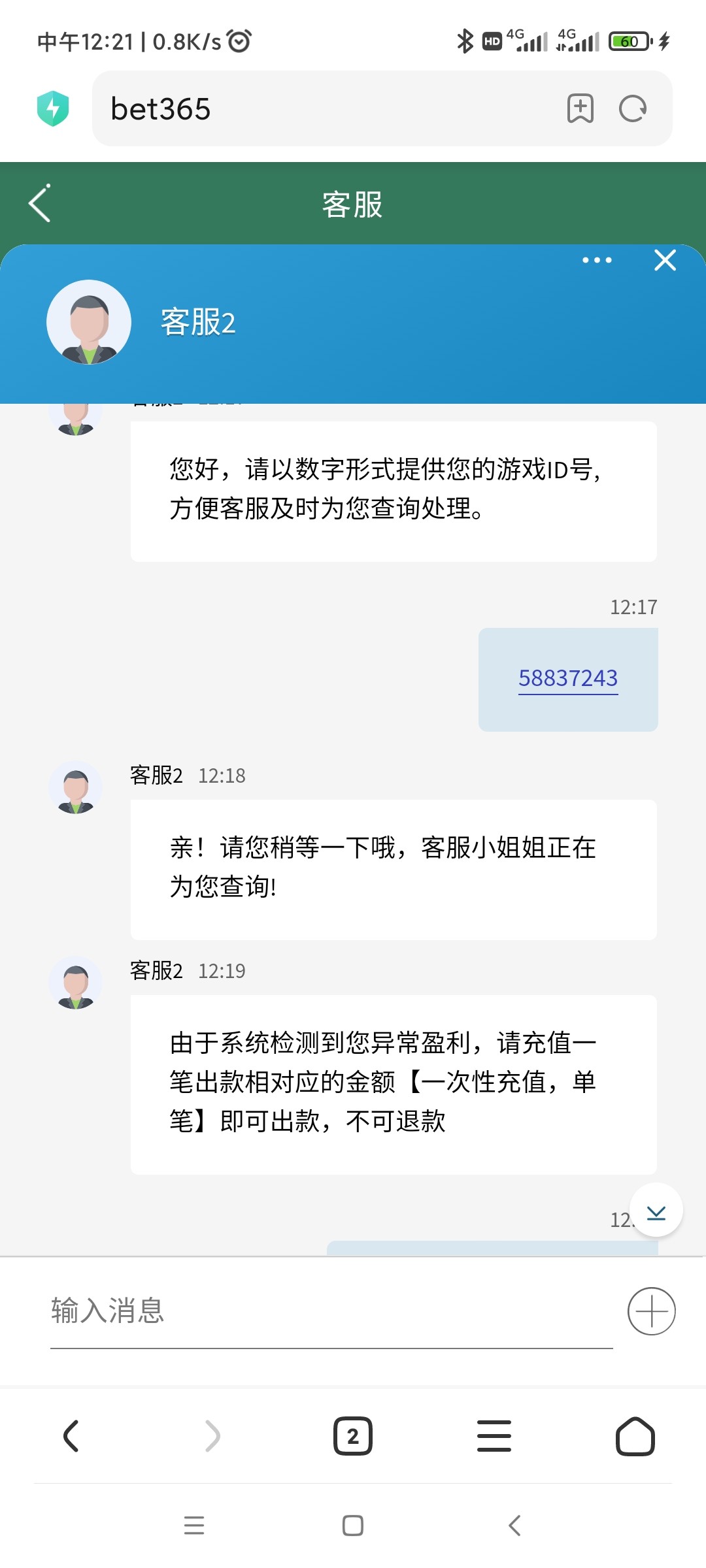This screenshot has height=1568, width=706.
Task: Bookmark this page in the browser
Action: (580, 108)
